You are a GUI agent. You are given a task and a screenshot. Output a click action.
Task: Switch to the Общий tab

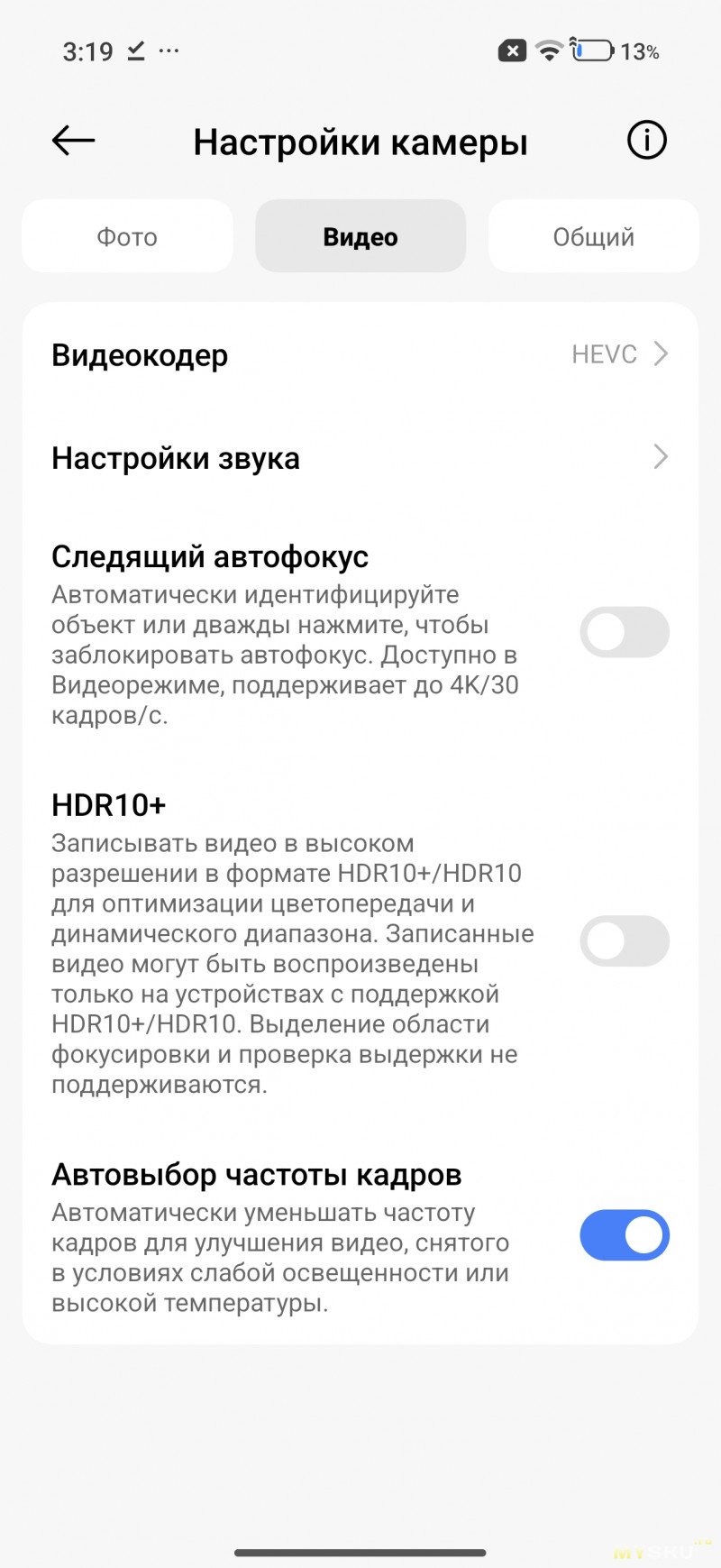pos(593,237)
